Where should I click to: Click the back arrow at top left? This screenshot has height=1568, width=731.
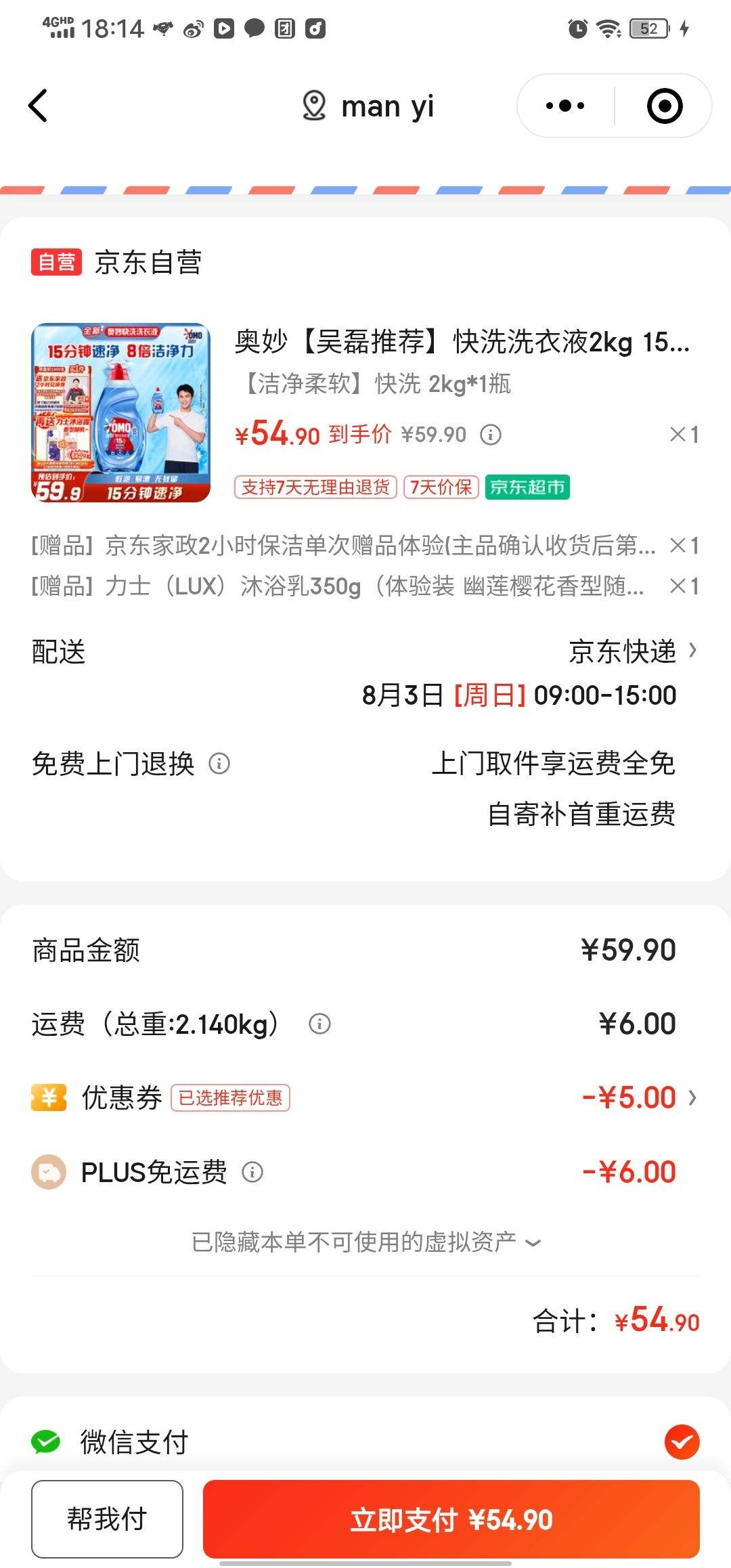pos(39,106)
